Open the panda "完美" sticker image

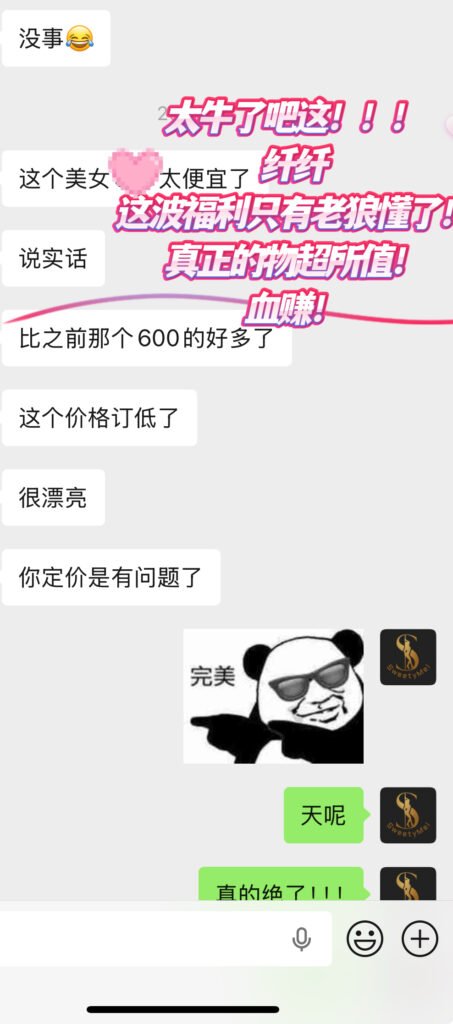pos(273,696)
